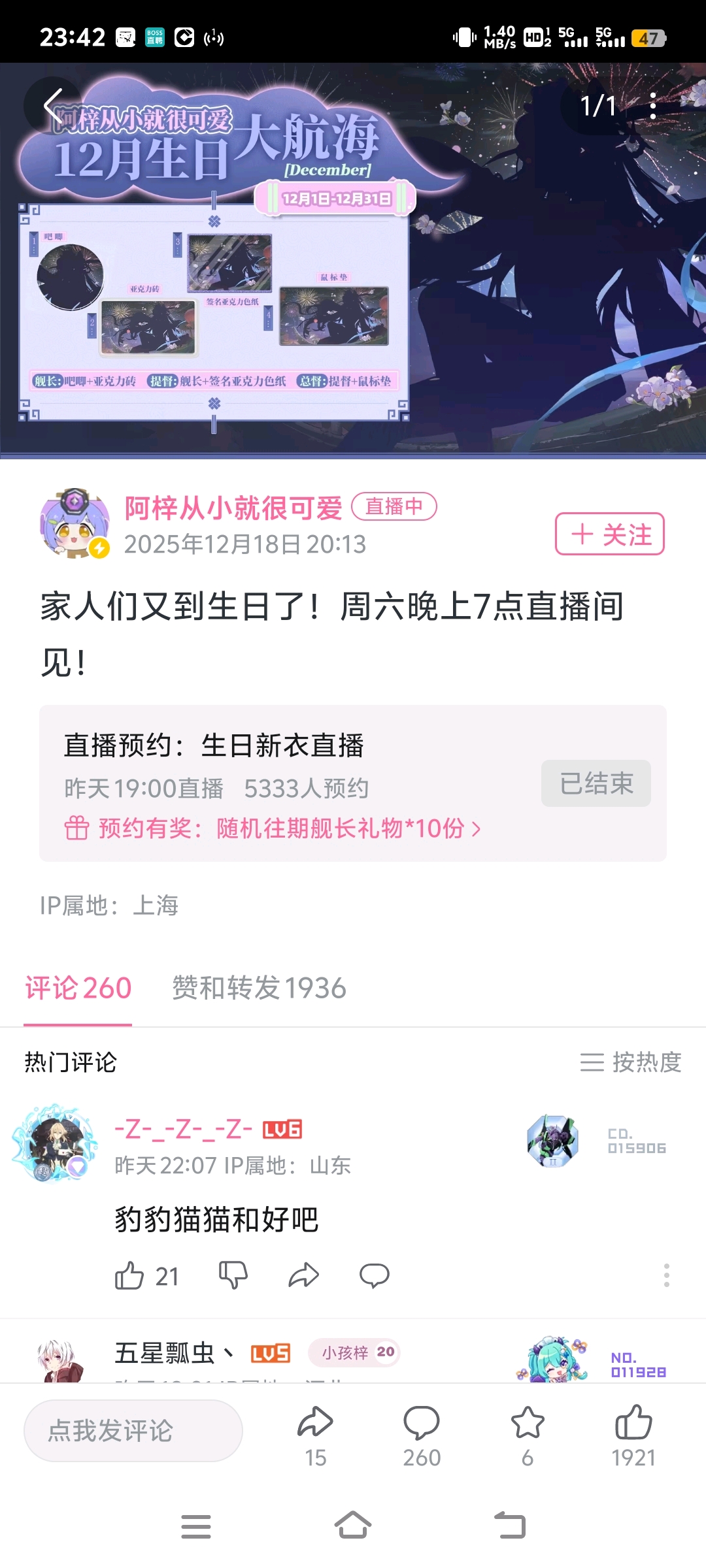The width and height of the screenshot is (706, 1568).
Task: Switch to the 赞和转发 1936 tab
Action: [259, 988]
